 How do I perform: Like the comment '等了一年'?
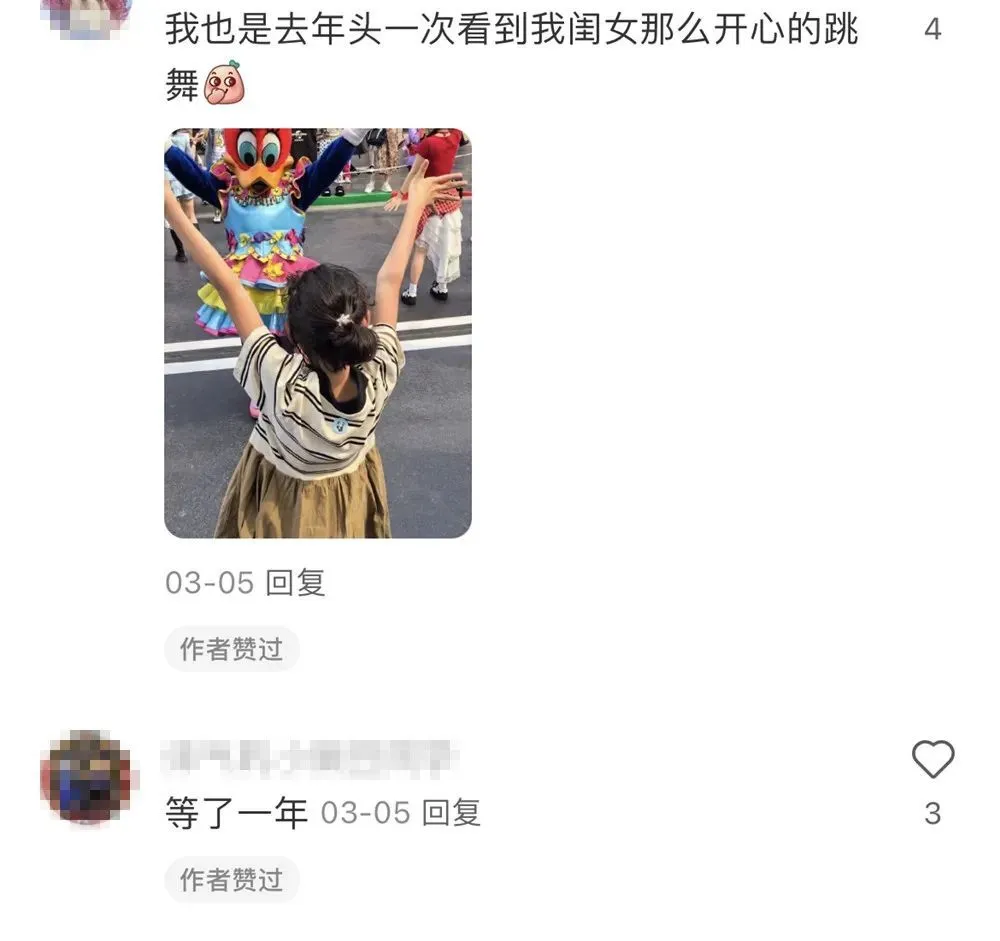932,761
